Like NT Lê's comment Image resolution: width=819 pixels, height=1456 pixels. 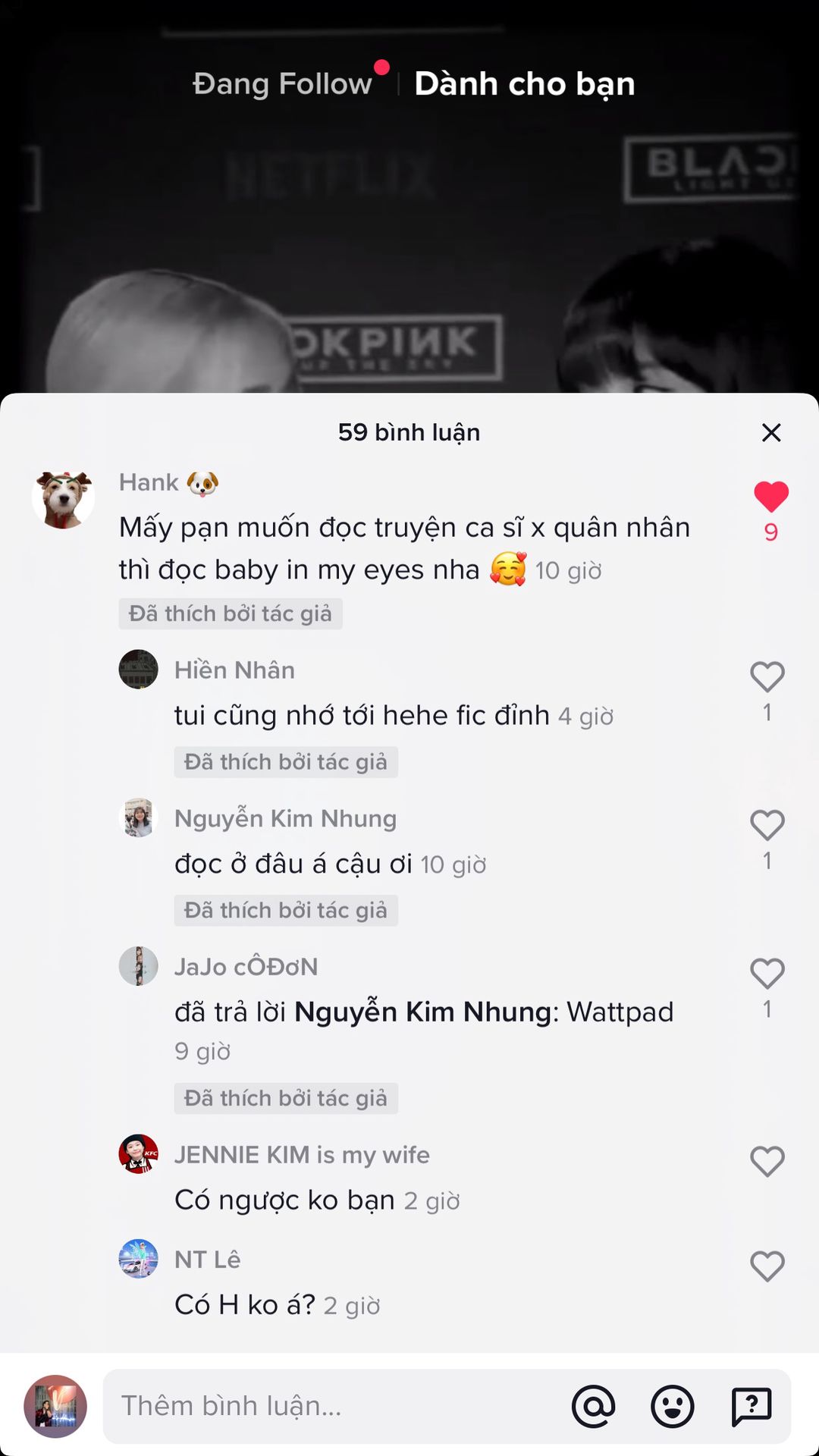tap(767, 1266)
